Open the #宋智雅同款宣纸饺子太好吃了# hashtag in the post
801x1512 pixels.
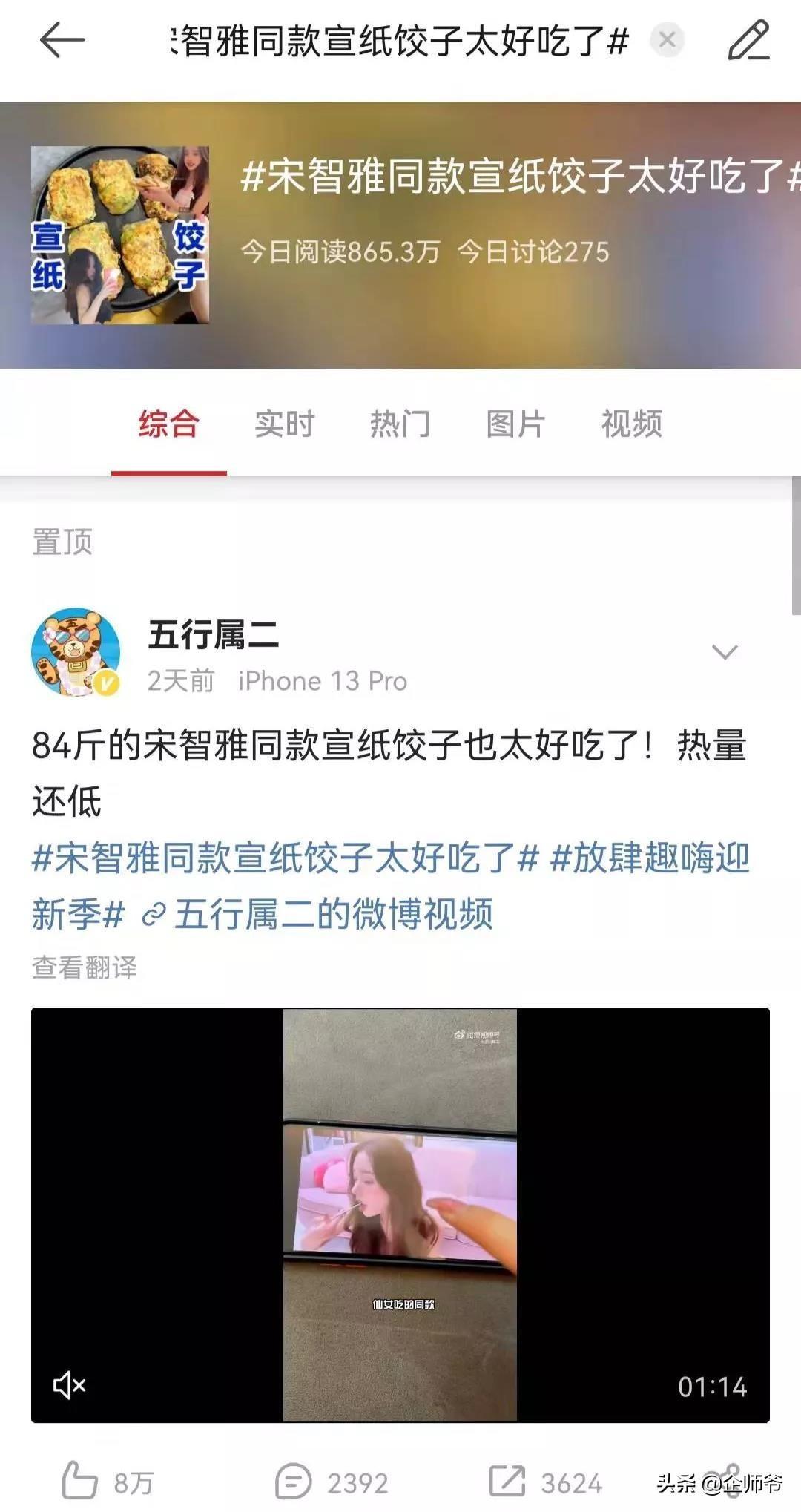[286, 858]
